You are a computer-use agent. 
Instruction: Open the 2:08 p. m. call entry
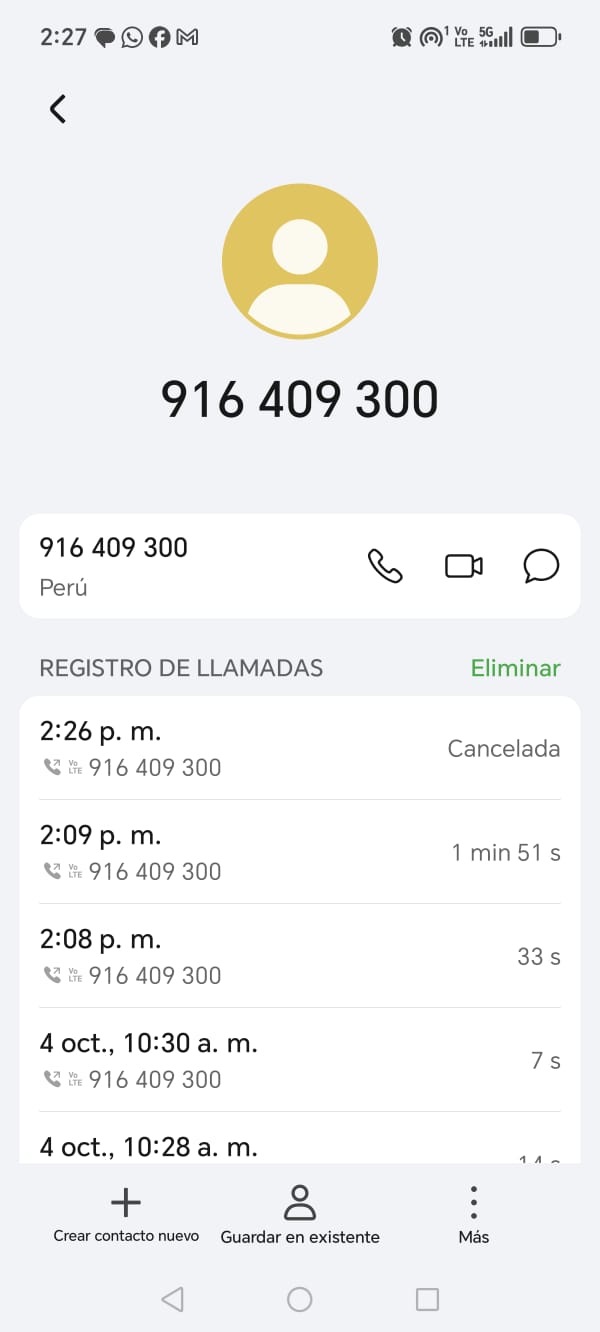pyautogui.click(x=300, y=956)
